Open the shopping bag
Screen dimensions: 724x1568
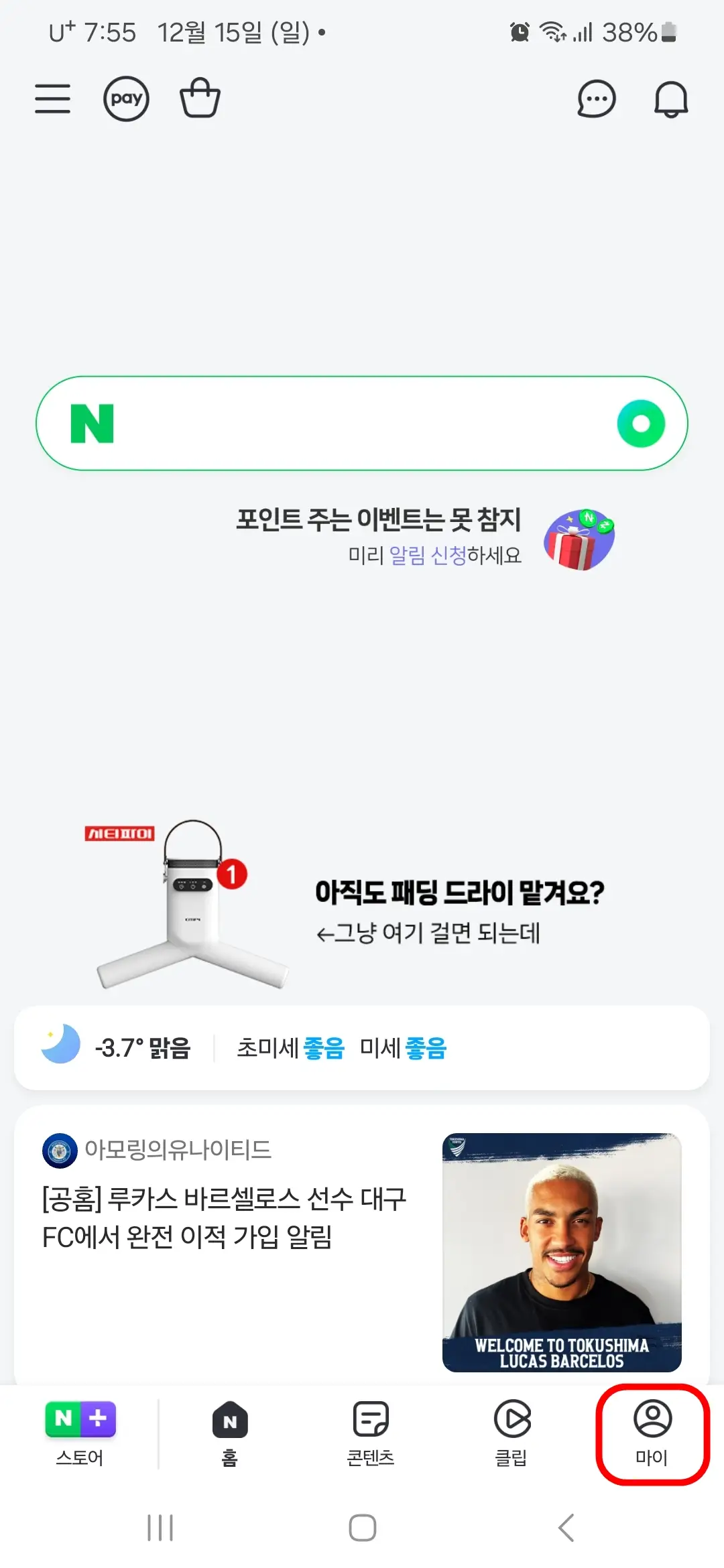(200, 99)
